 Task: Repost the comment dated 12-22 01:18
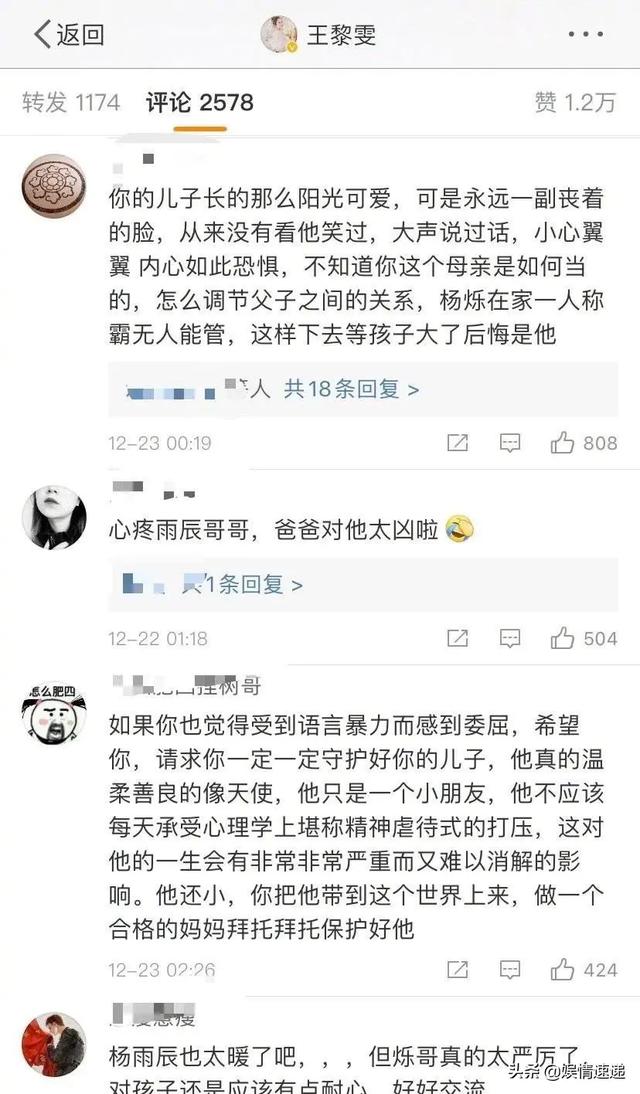(x=457, y=638)
